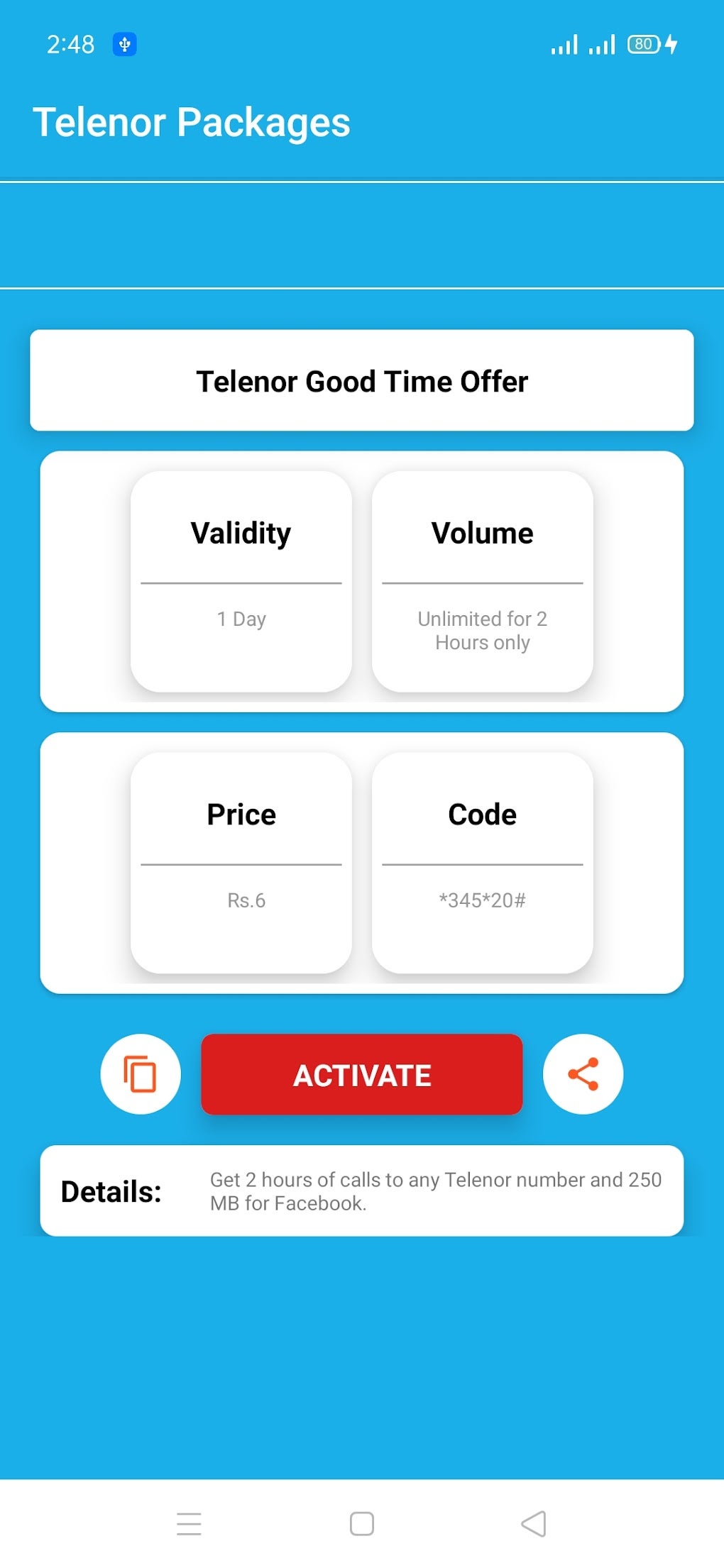
Task: Tap the red ACTIVATE button
Action: coord(362,1074)
